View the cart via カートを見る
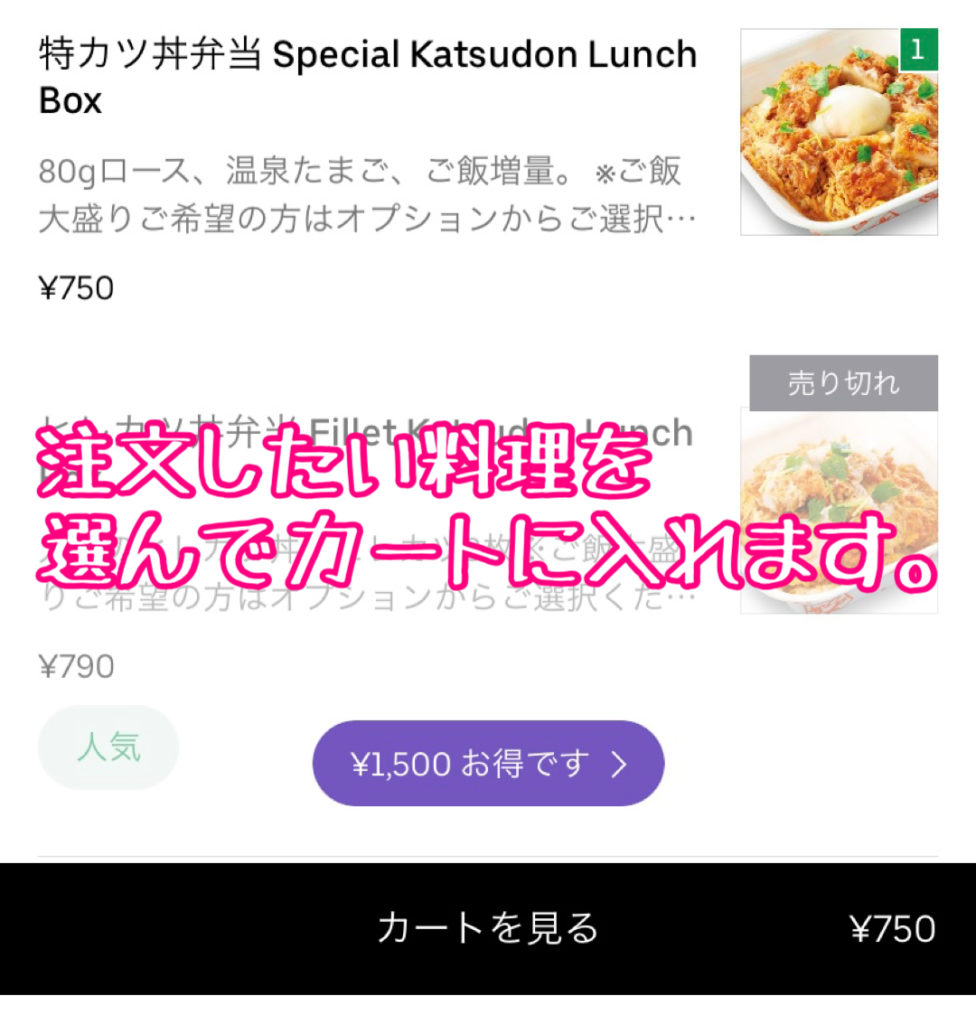The image size is (976, 1024). point(488,929)
